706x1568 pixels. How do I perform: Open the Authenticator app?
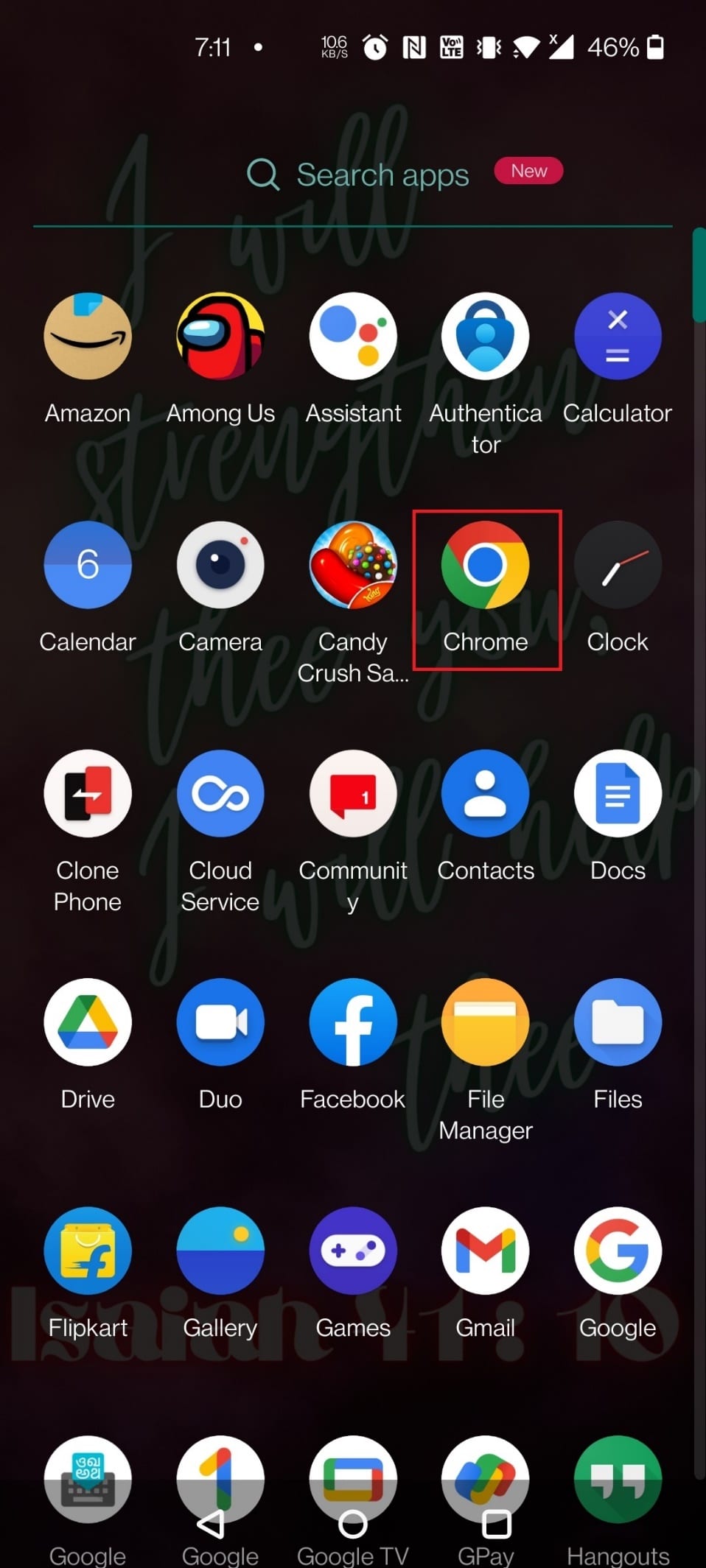coord(485,337)
